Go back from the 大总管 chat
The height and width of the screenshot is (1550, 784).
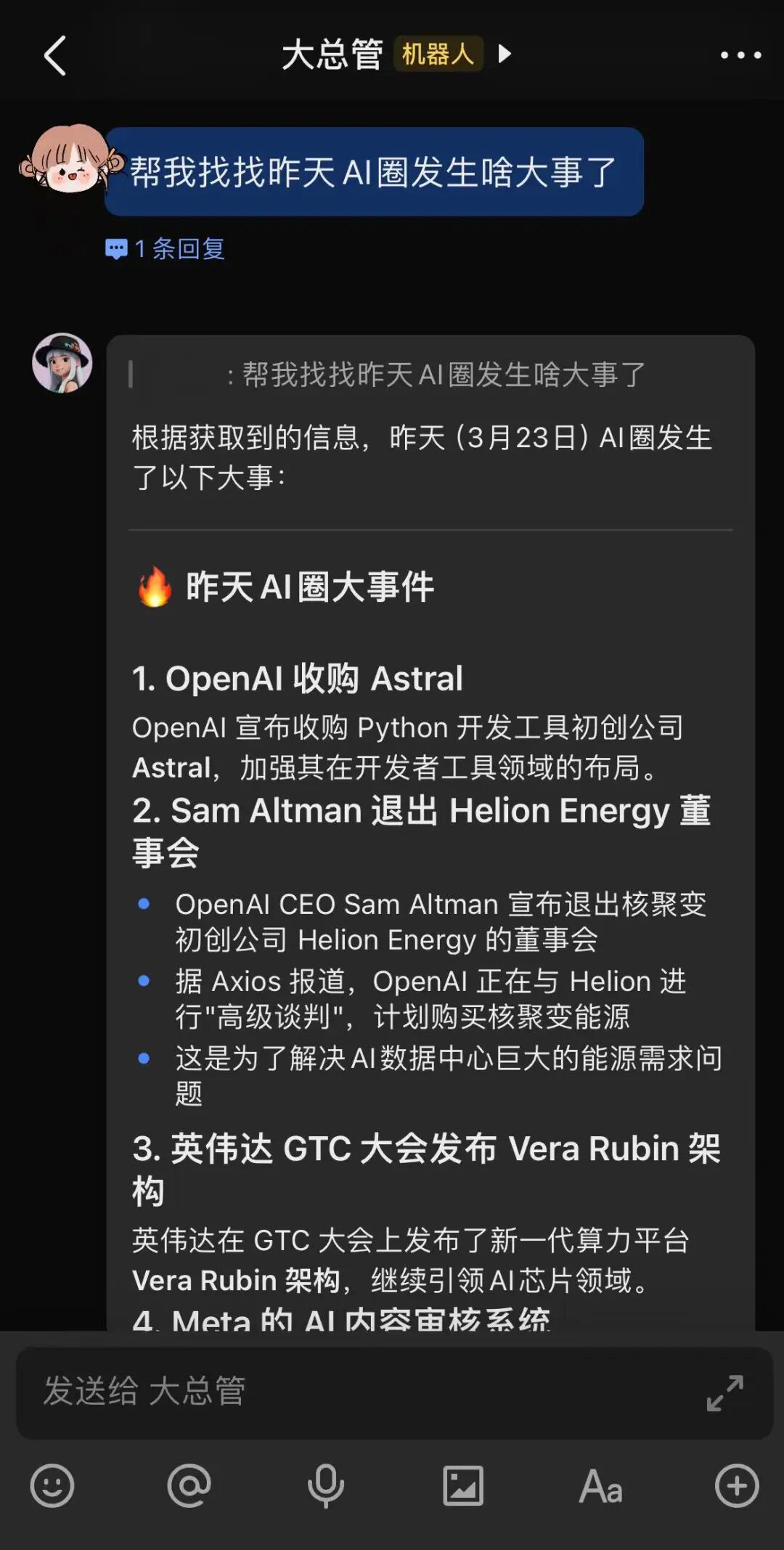click(55, 56)
